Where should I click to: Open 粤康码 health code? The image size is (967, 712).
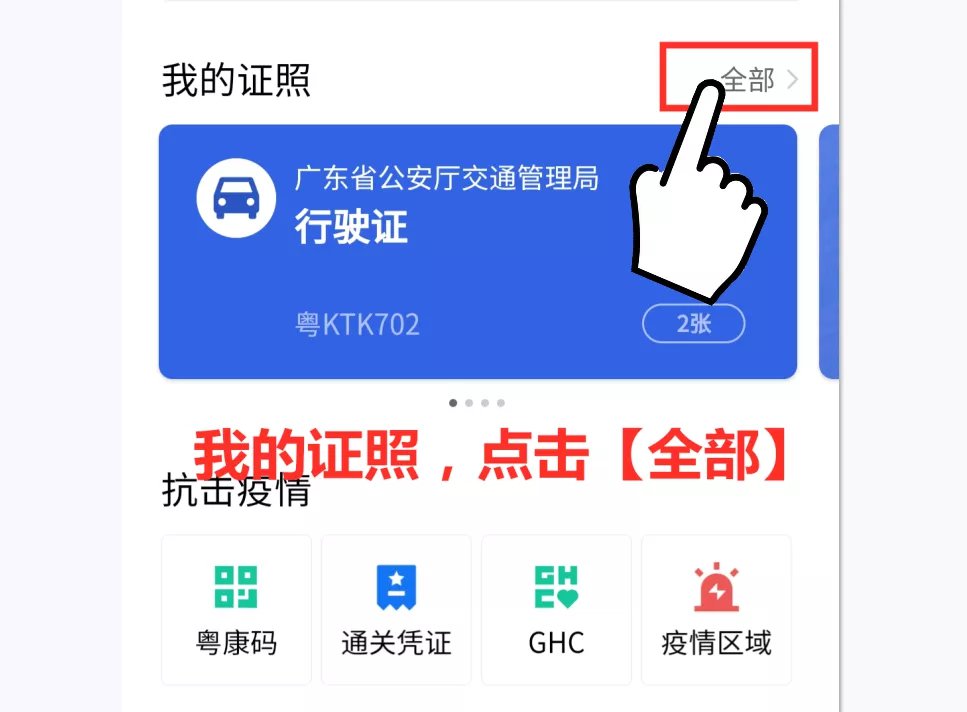pyautogui.click(x=236, y=609)
